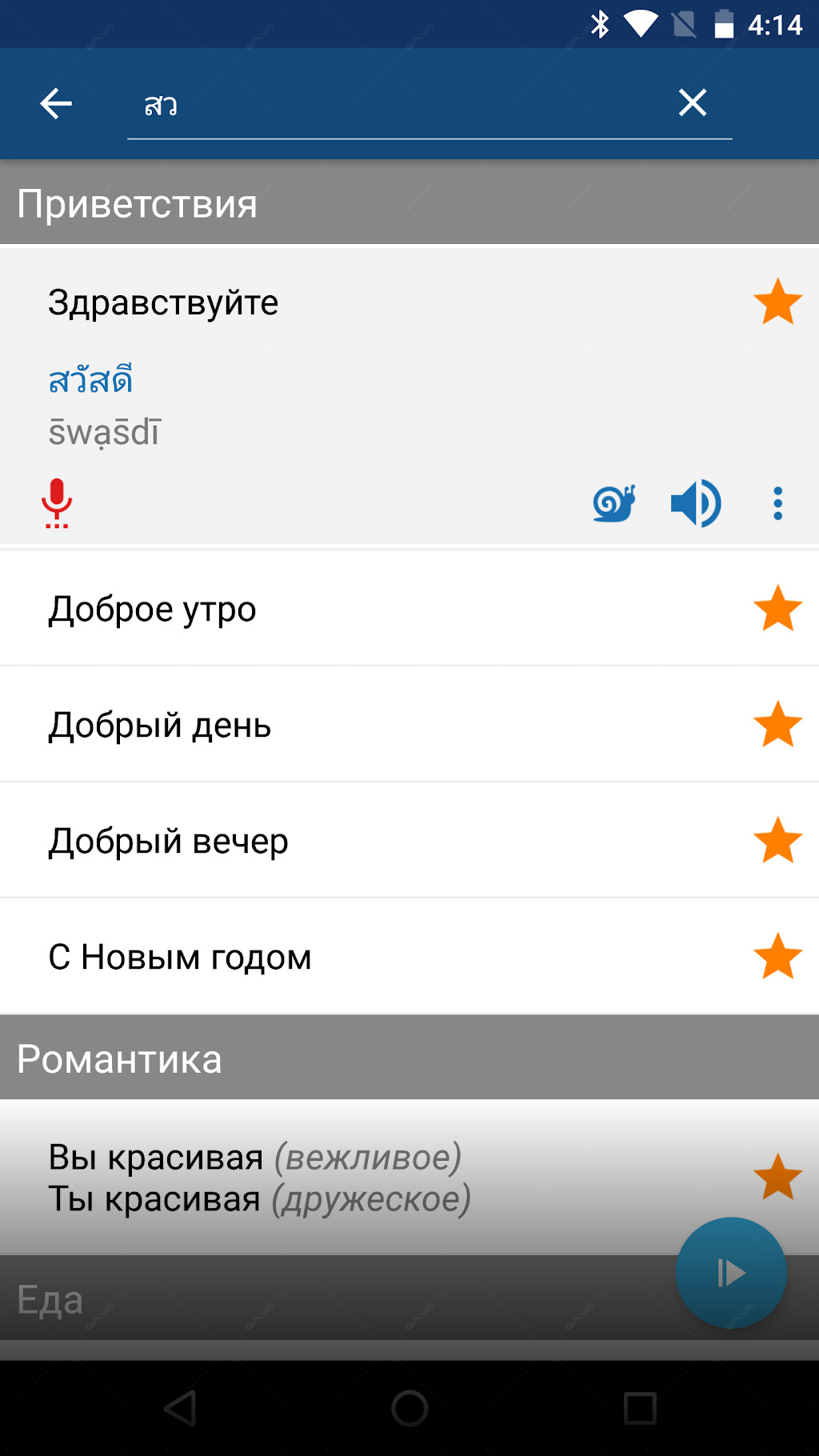Viewport: 819px width, 1456px height.
Task: Toggle the star next to Доброе утро
Action: [777, 608]
